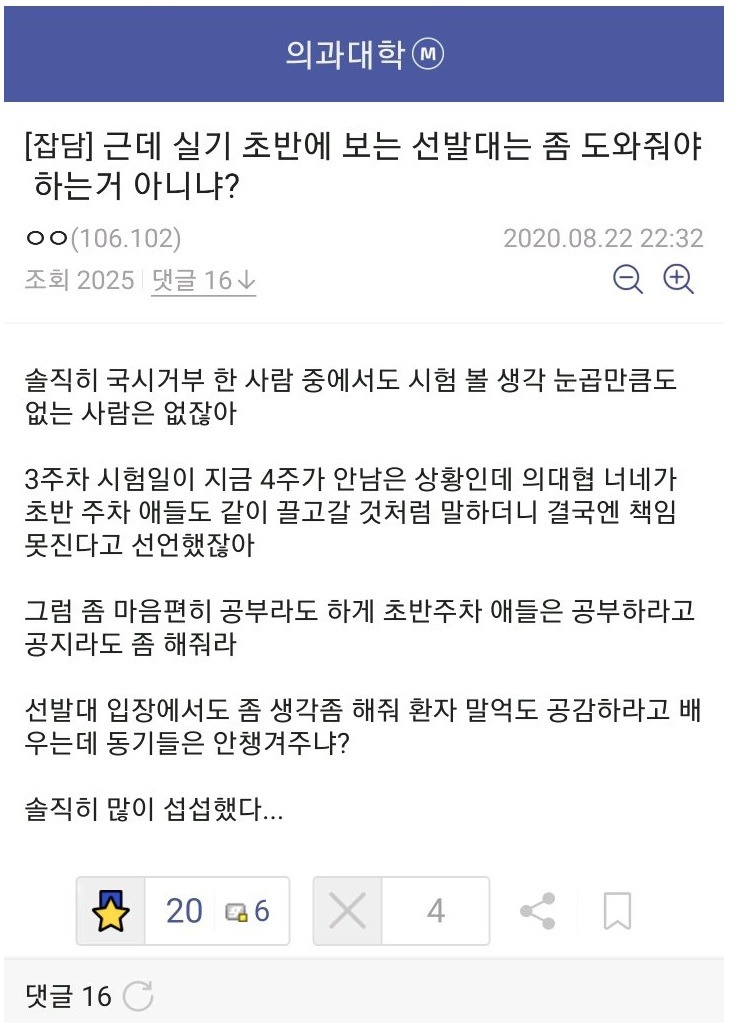Bookmark this post

click(617, 911)
